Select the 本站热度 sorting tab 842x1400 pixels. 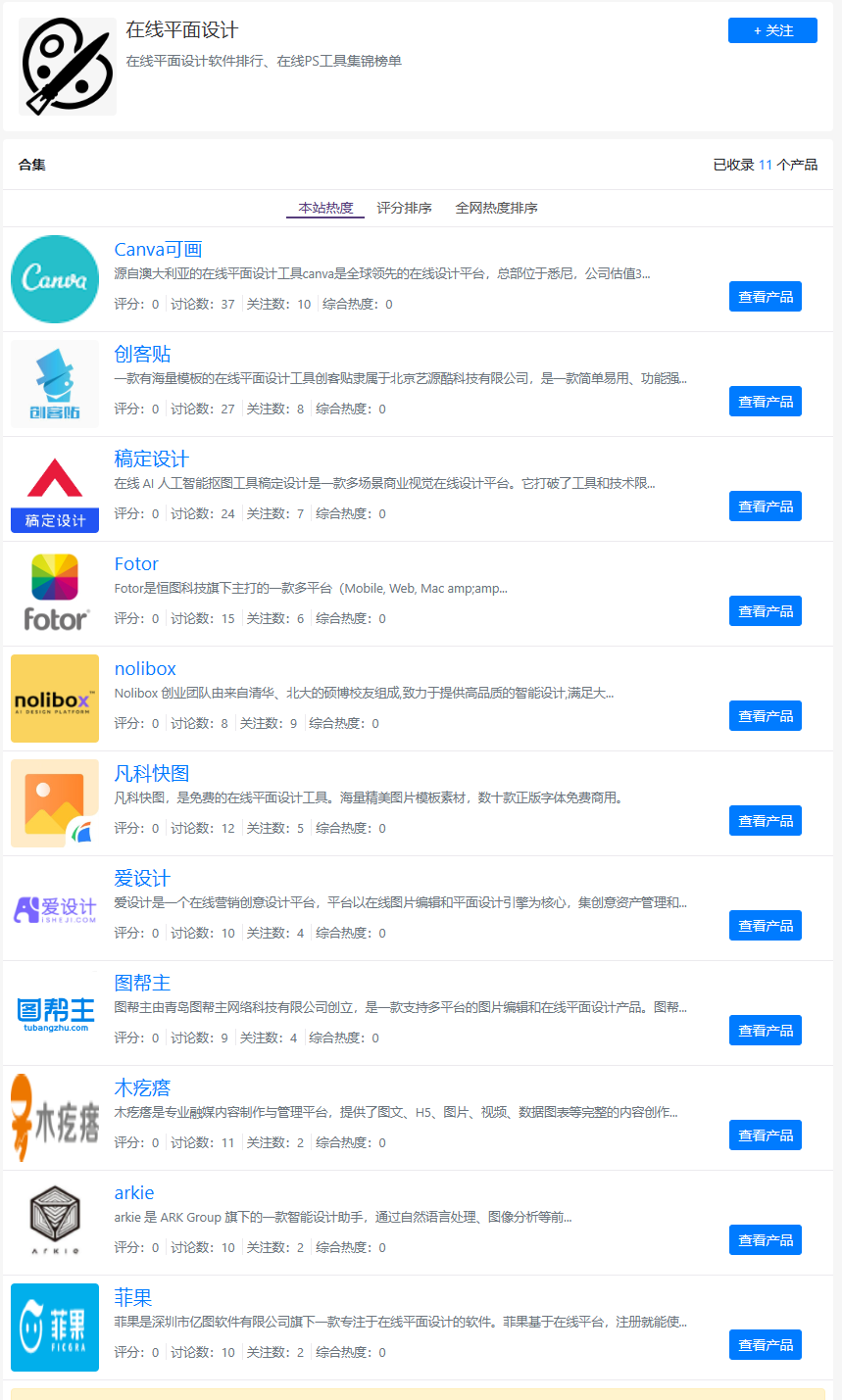(325, 208)
